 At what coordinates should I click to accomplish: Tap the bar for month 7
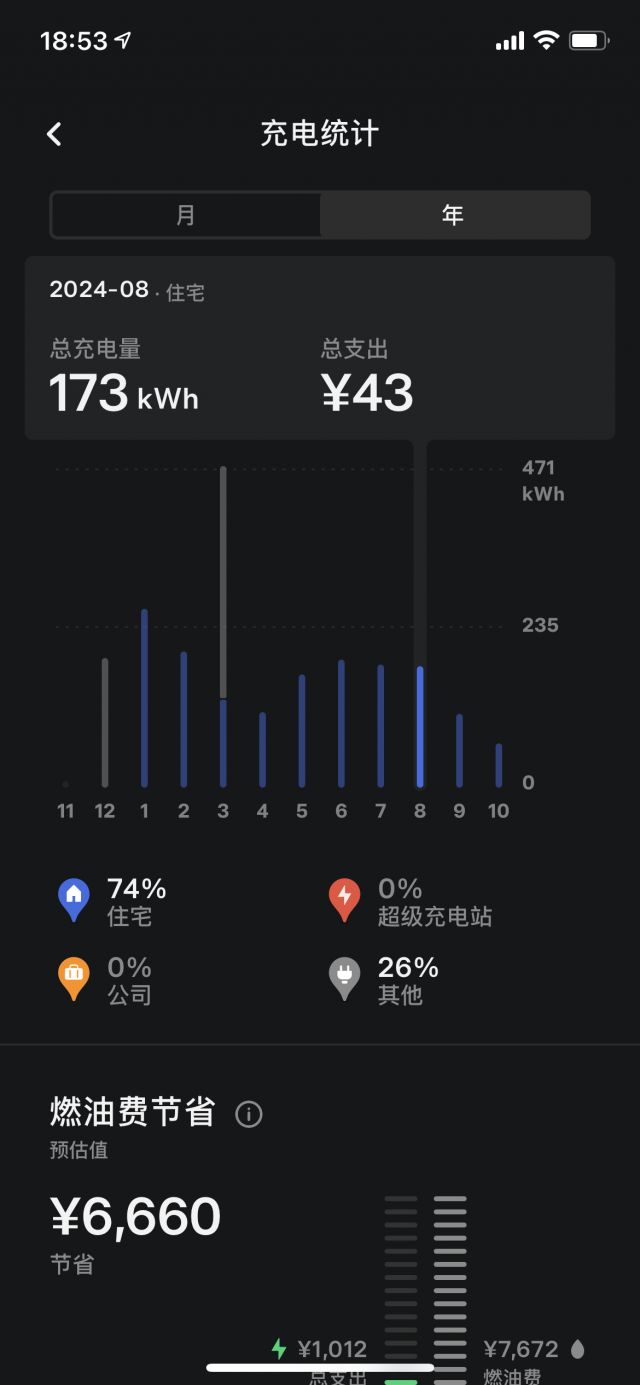[x=381, y=726]
